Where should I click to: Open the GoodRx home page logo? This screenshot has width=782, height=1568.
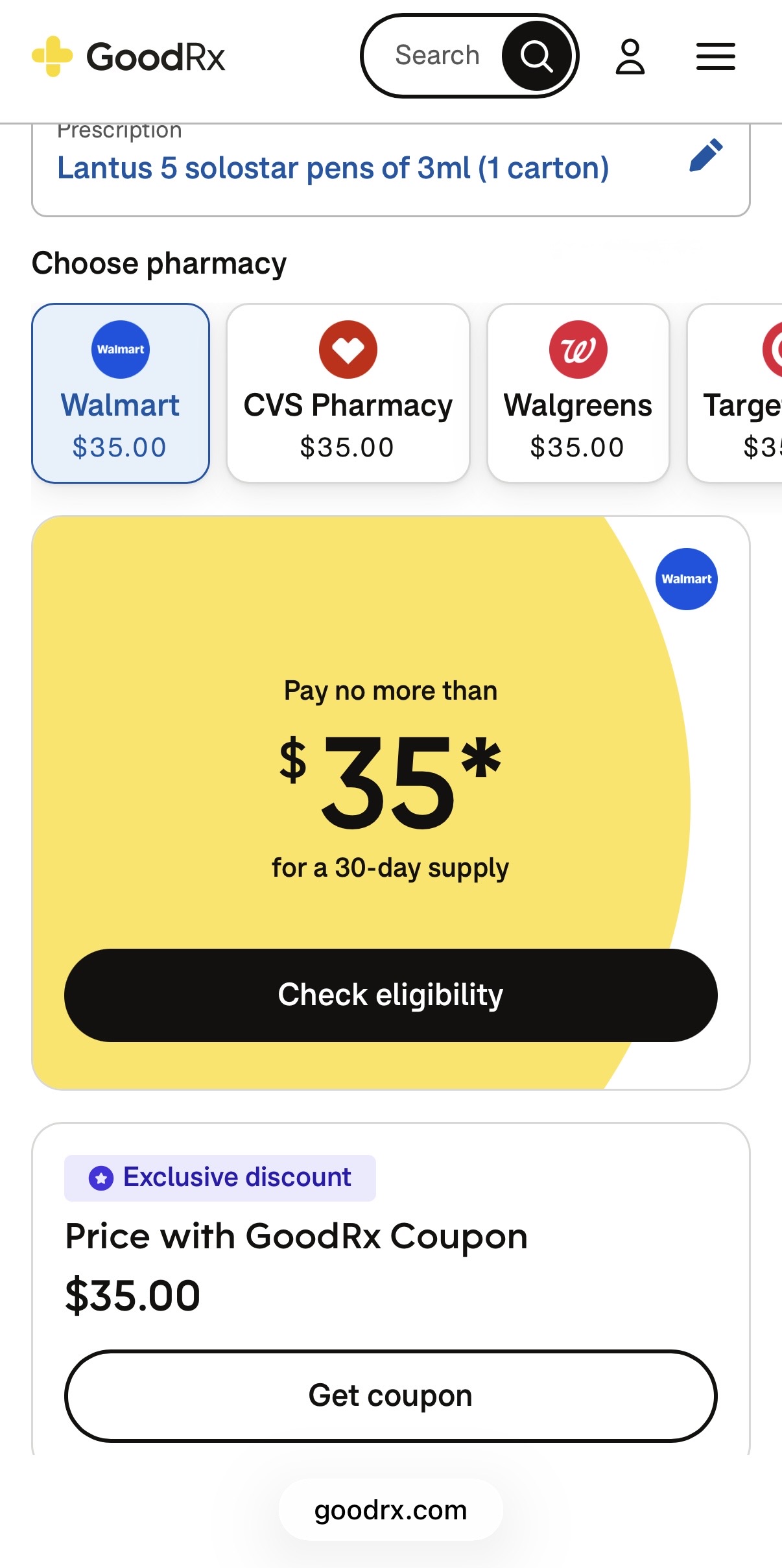(128, 56)
